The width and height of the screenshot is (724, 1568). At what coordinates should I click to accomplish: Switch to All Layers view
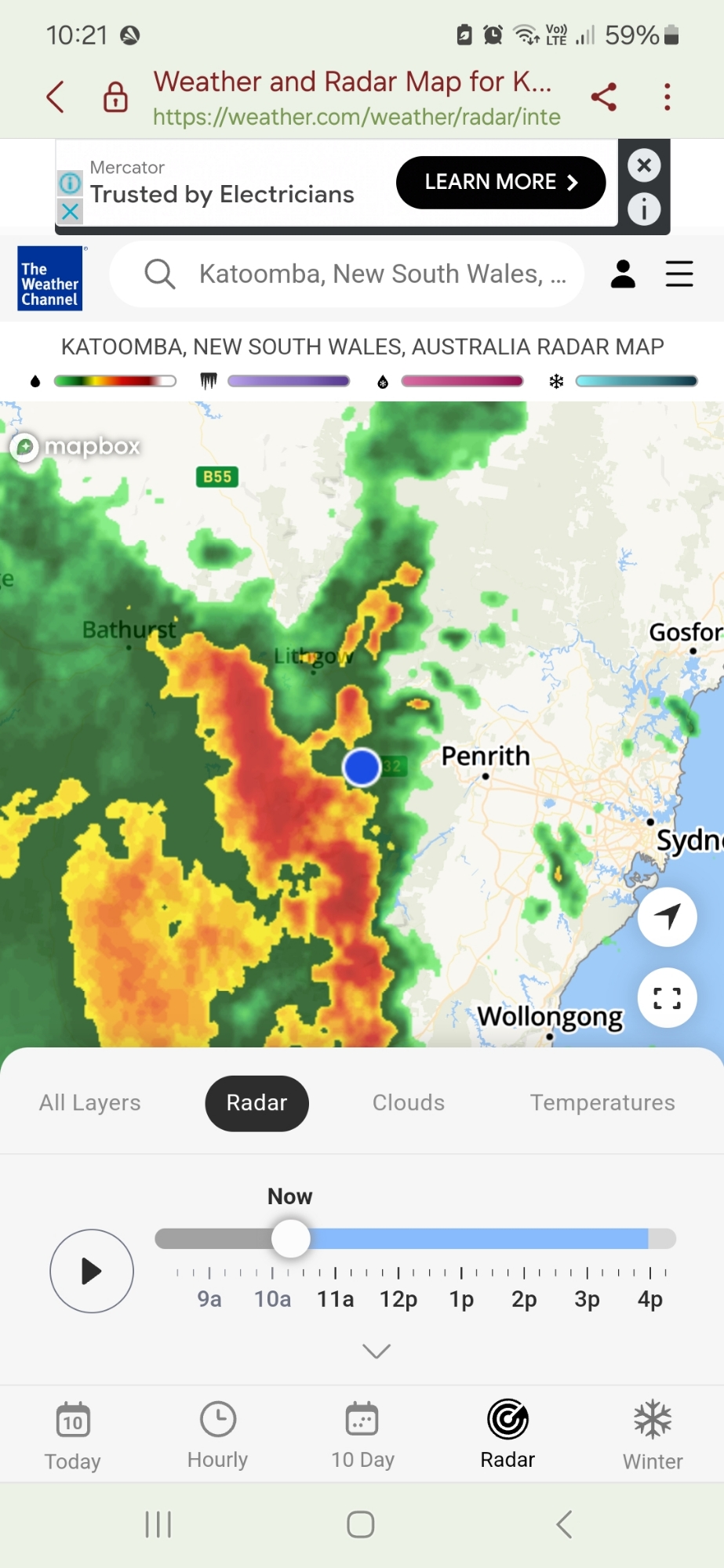click(x=90, y=1103)
